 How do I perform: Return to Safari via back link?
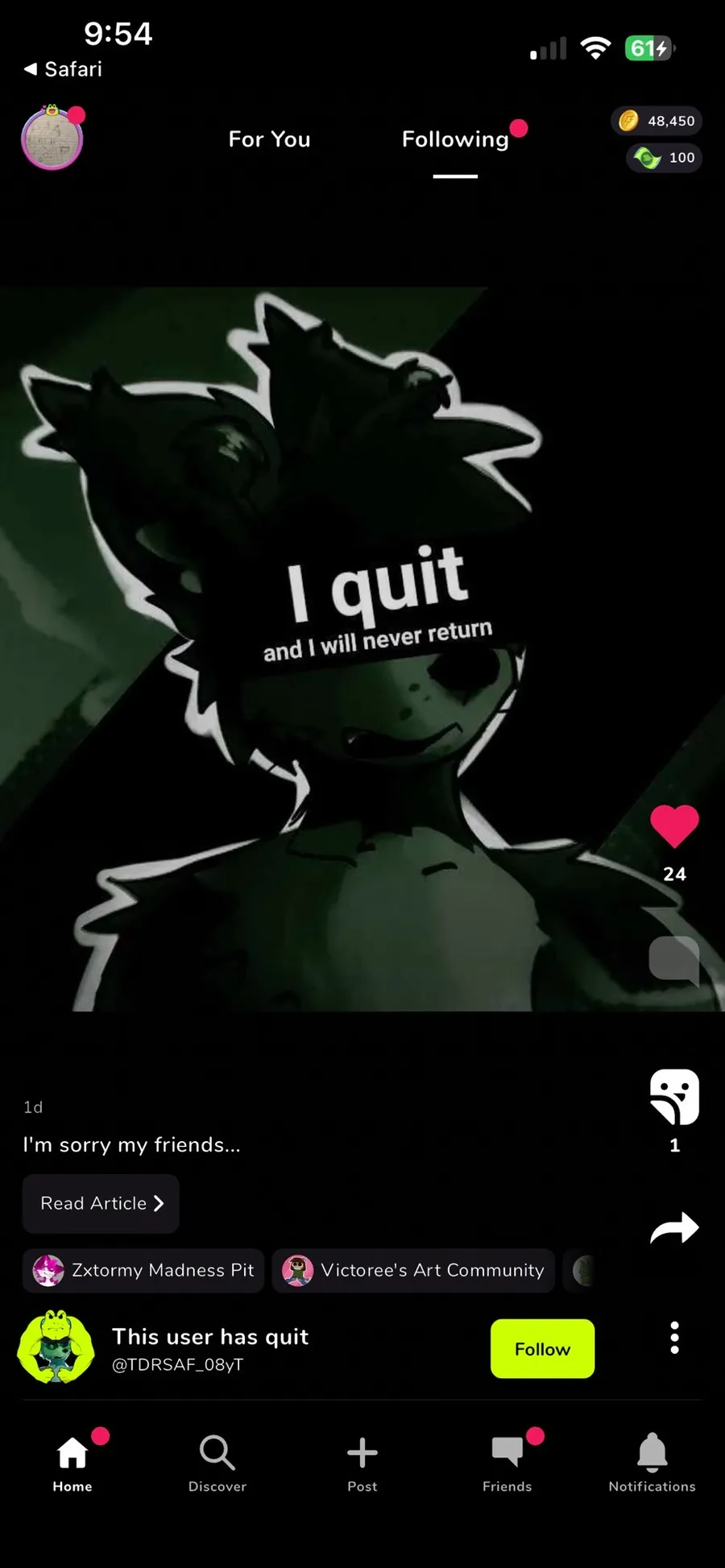click(x=64, y=69)
